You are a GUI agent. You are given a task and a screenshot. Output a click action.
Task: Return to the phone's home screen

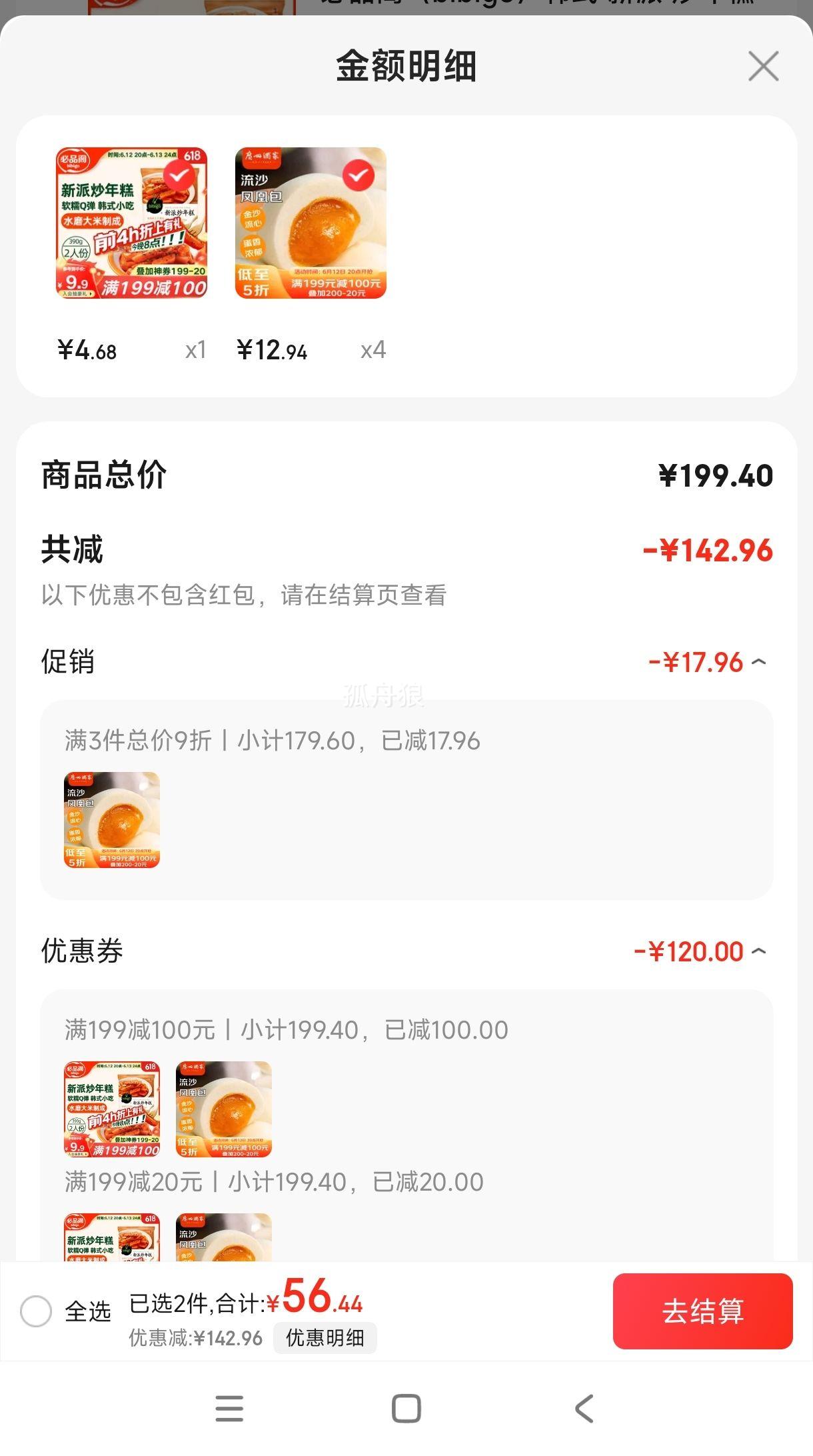[x=406, y=1409]
